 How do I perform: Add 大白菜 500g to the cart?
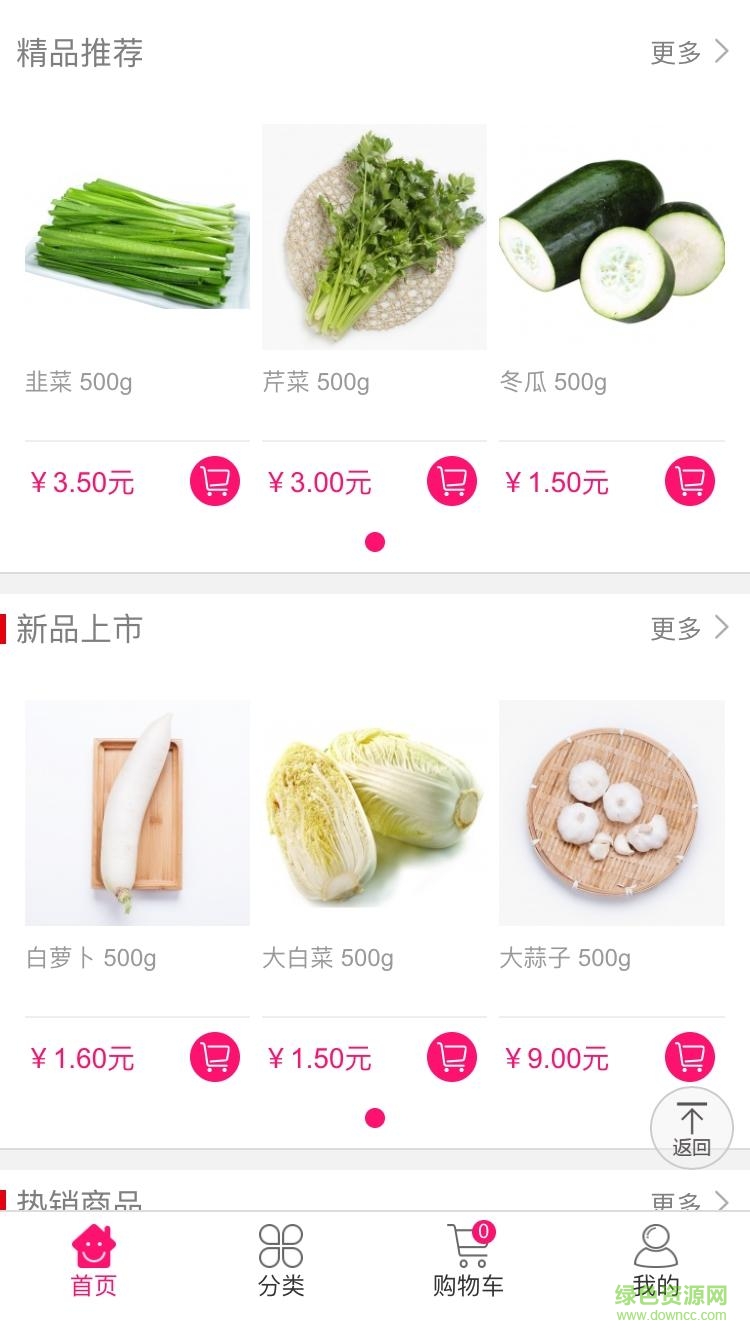click(452, 1057)
